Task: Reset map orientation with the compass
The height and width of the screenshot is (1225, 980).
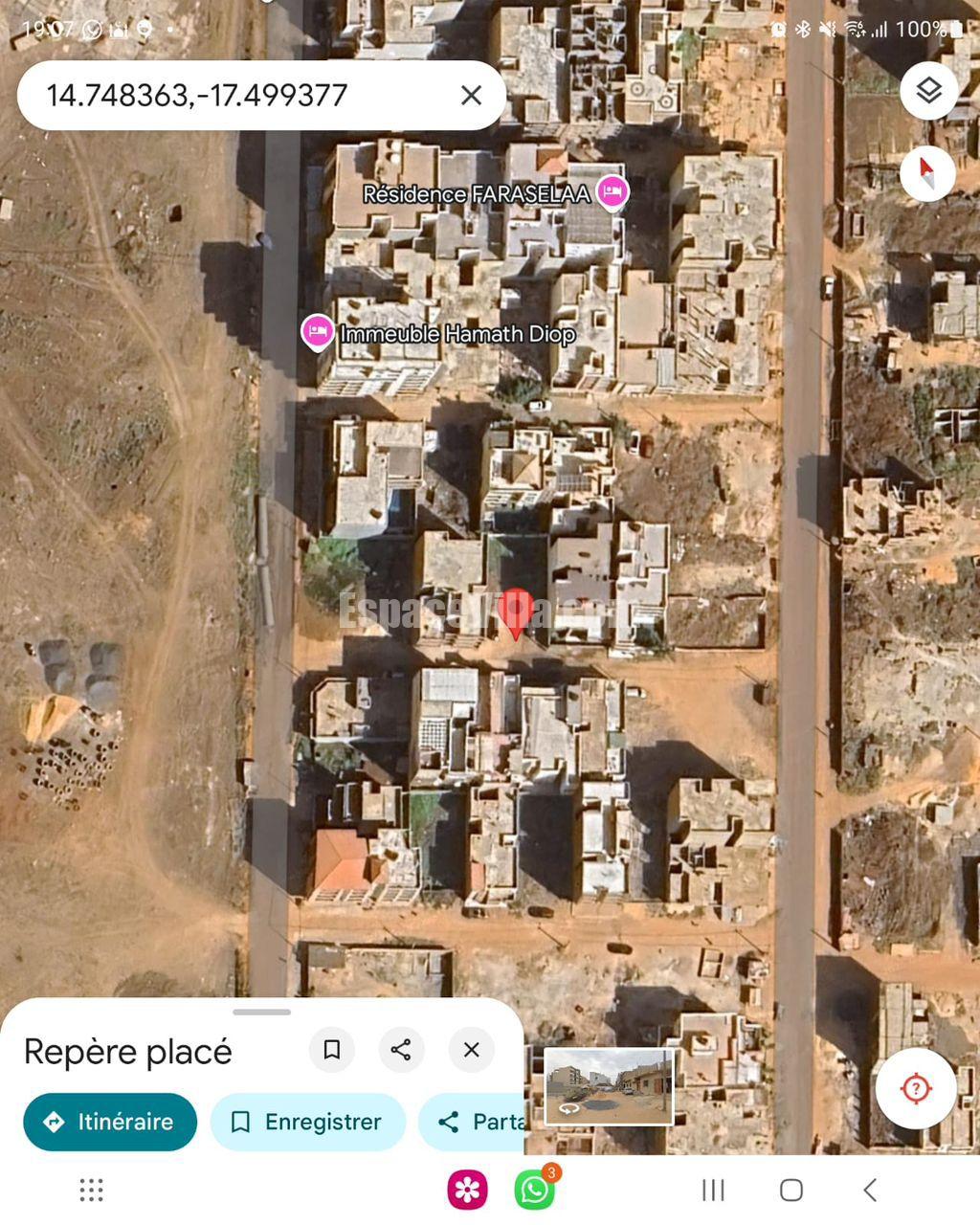Action: coord(926,174)
